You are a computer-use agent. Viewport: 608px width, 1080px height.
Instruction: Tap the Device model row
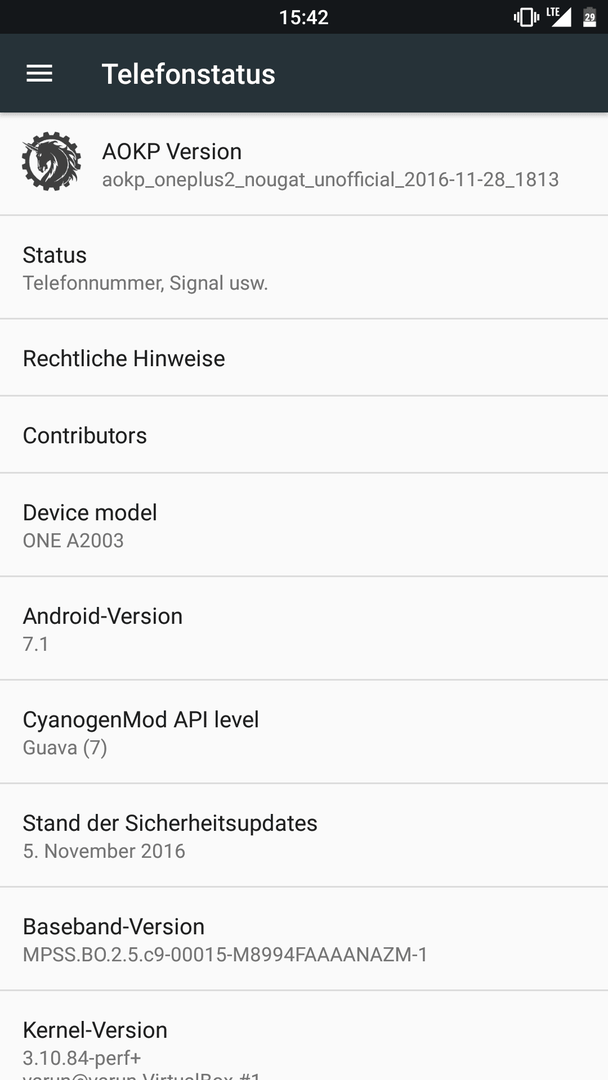click(304, 525)
